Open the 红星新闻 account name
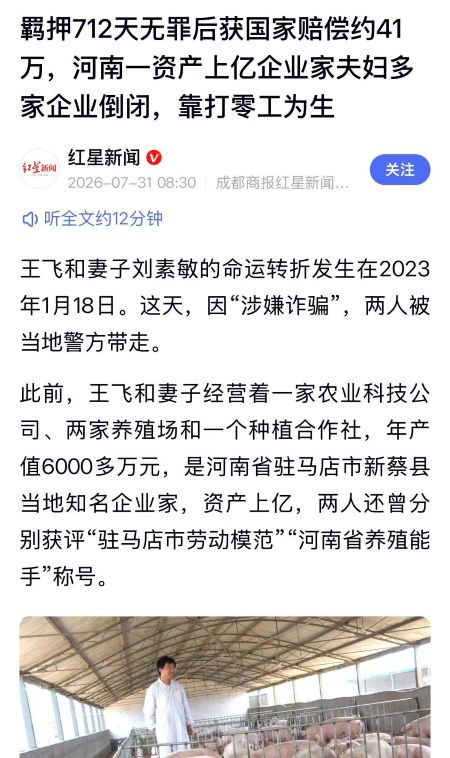 104,158
